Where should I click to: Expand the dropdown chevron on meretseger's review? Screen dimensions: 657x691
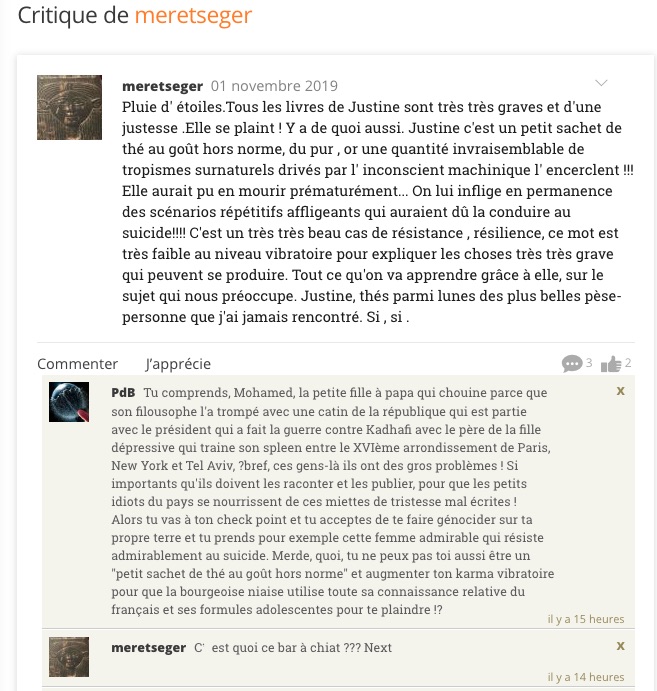(601, 83)
